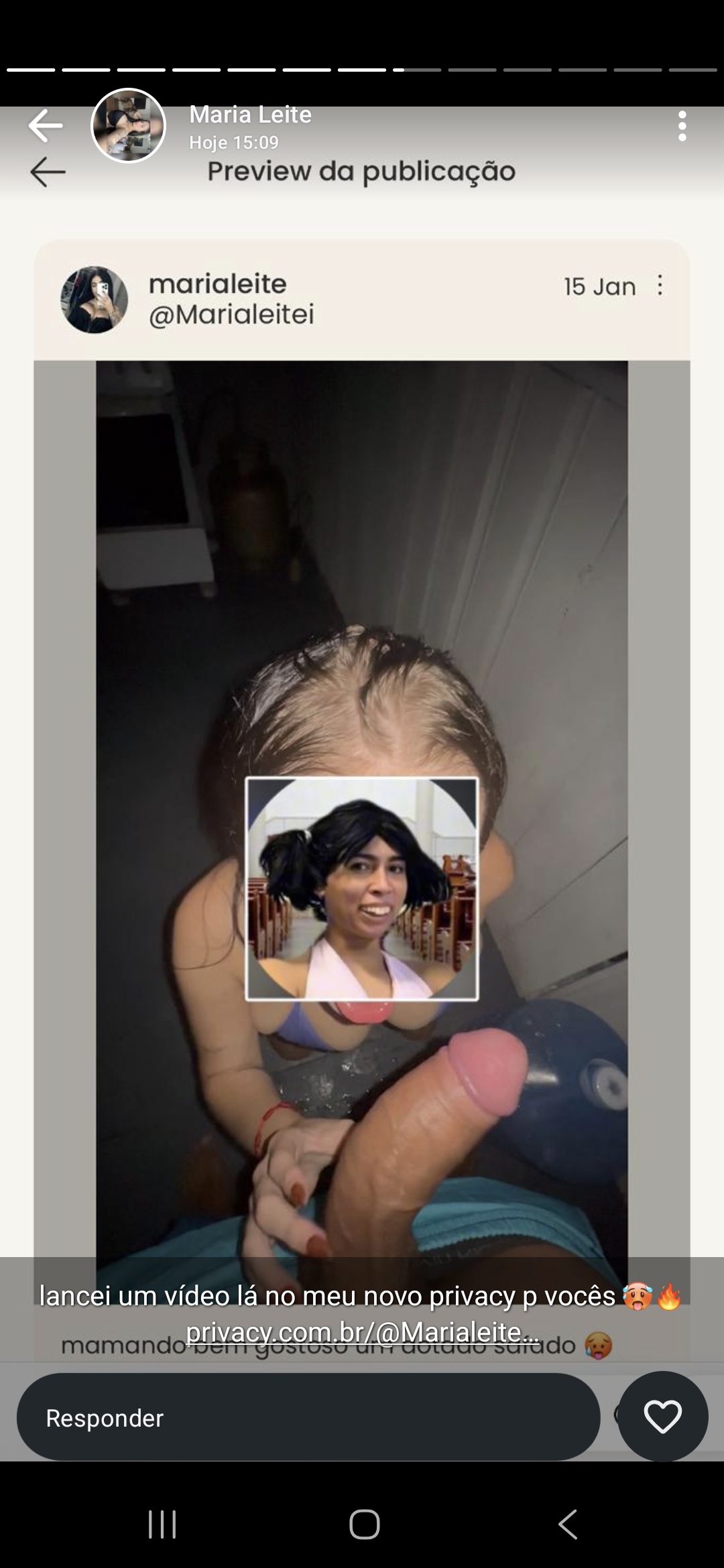724x1568 pixels.
Task: Open recent apps from navigation bar
Action: coord(162,1524)
